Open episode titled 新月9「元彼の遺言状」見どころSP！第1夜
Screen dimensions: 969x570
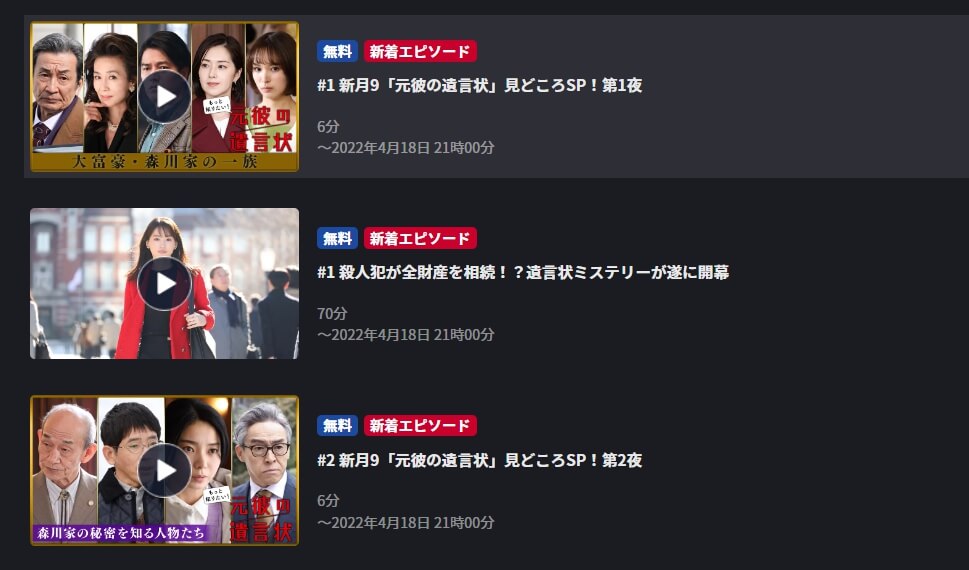pyautogui.click(x=479, y=85)
